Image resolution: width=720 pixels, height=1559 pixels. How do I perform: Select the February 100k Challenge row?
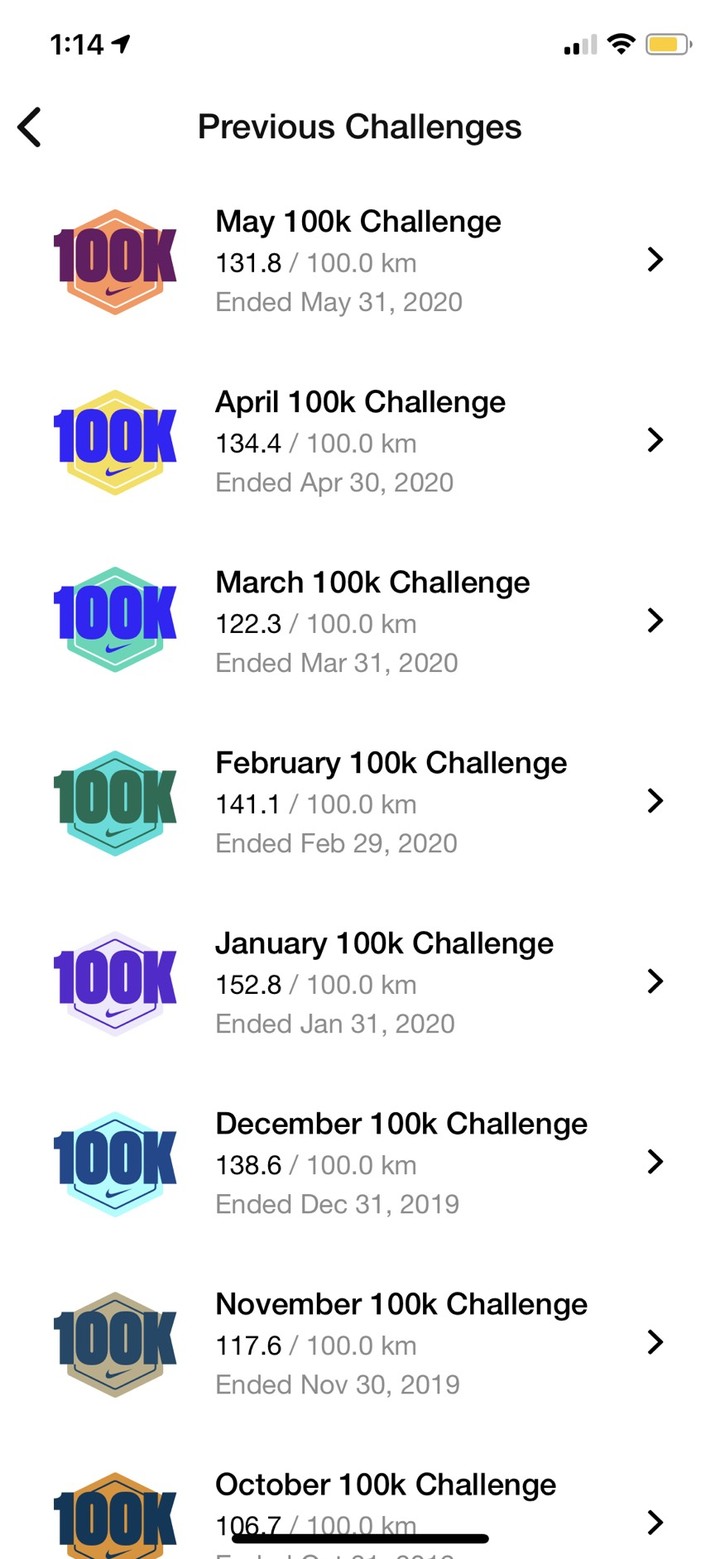coord(360,801)
